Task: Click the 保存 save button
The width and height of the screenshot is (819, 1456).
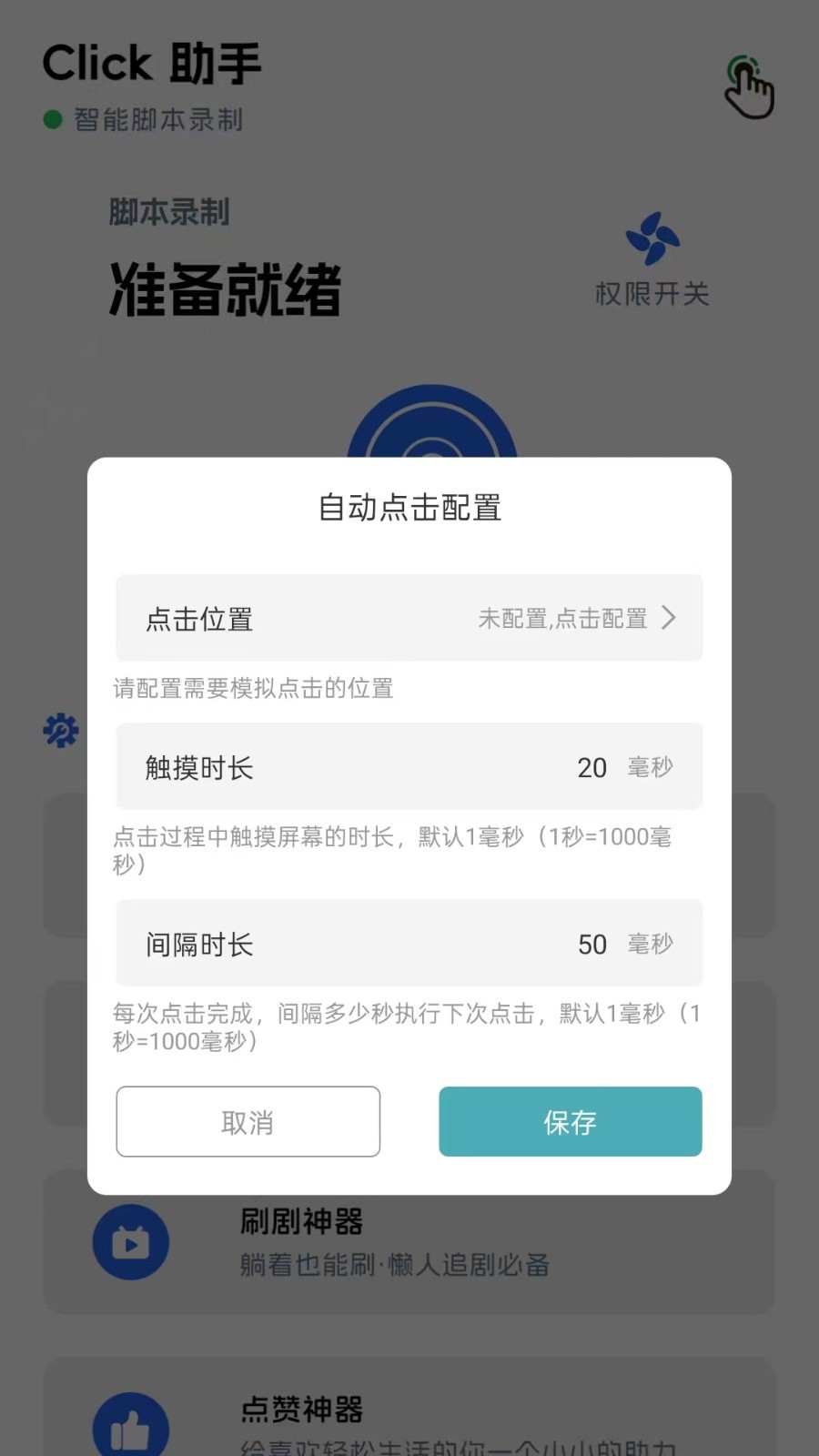Action: point(570,1122)
